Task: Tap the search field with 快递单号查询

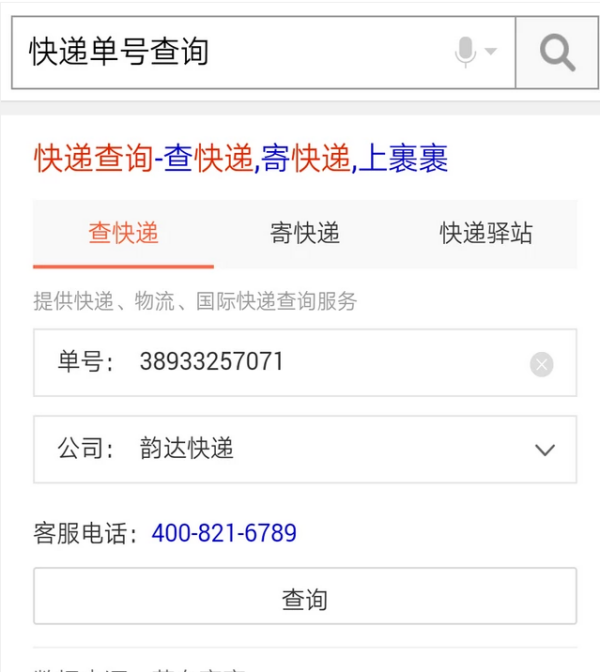Action: click(x=230, y=52)
